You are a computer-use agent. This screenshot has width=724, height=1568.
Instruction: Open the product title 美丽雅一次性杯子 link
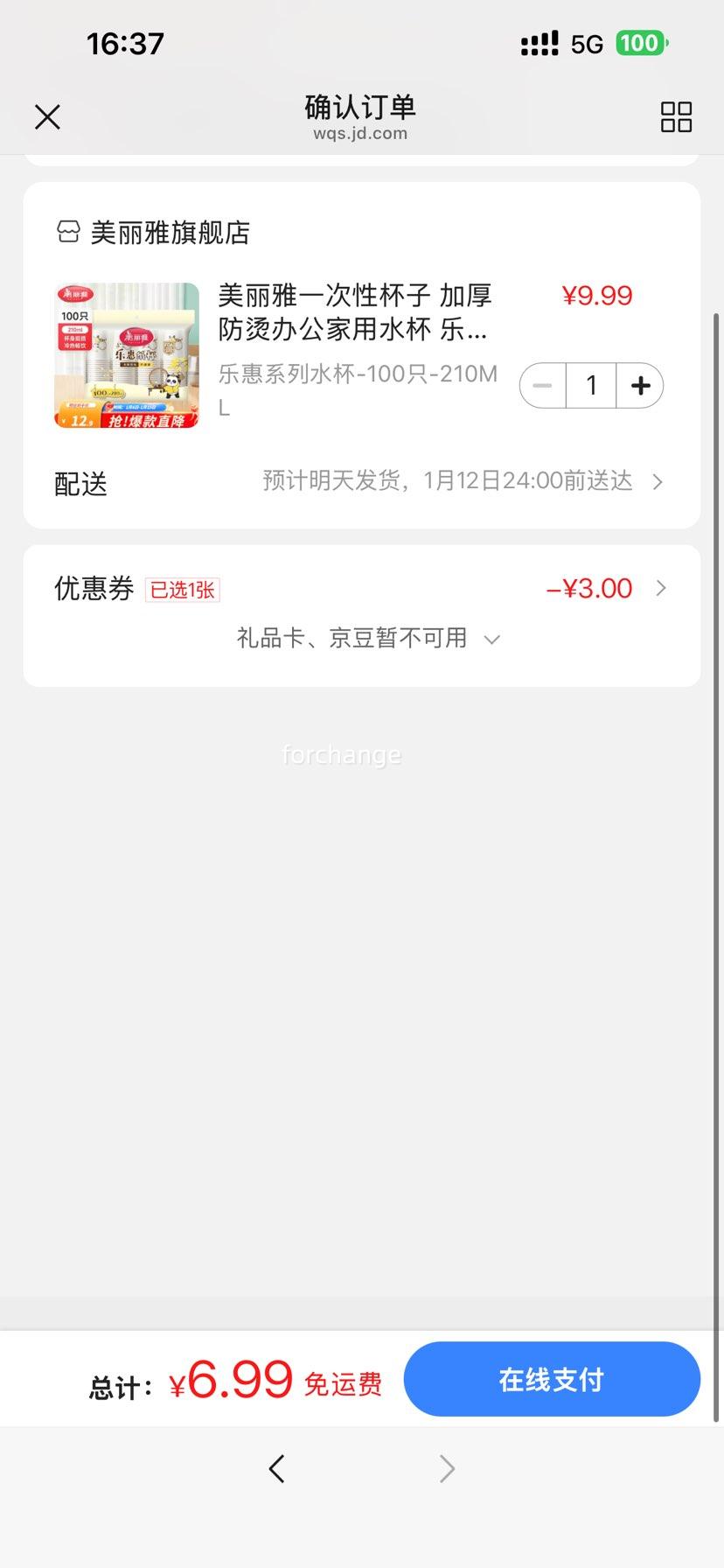click(x=354, y=313)
